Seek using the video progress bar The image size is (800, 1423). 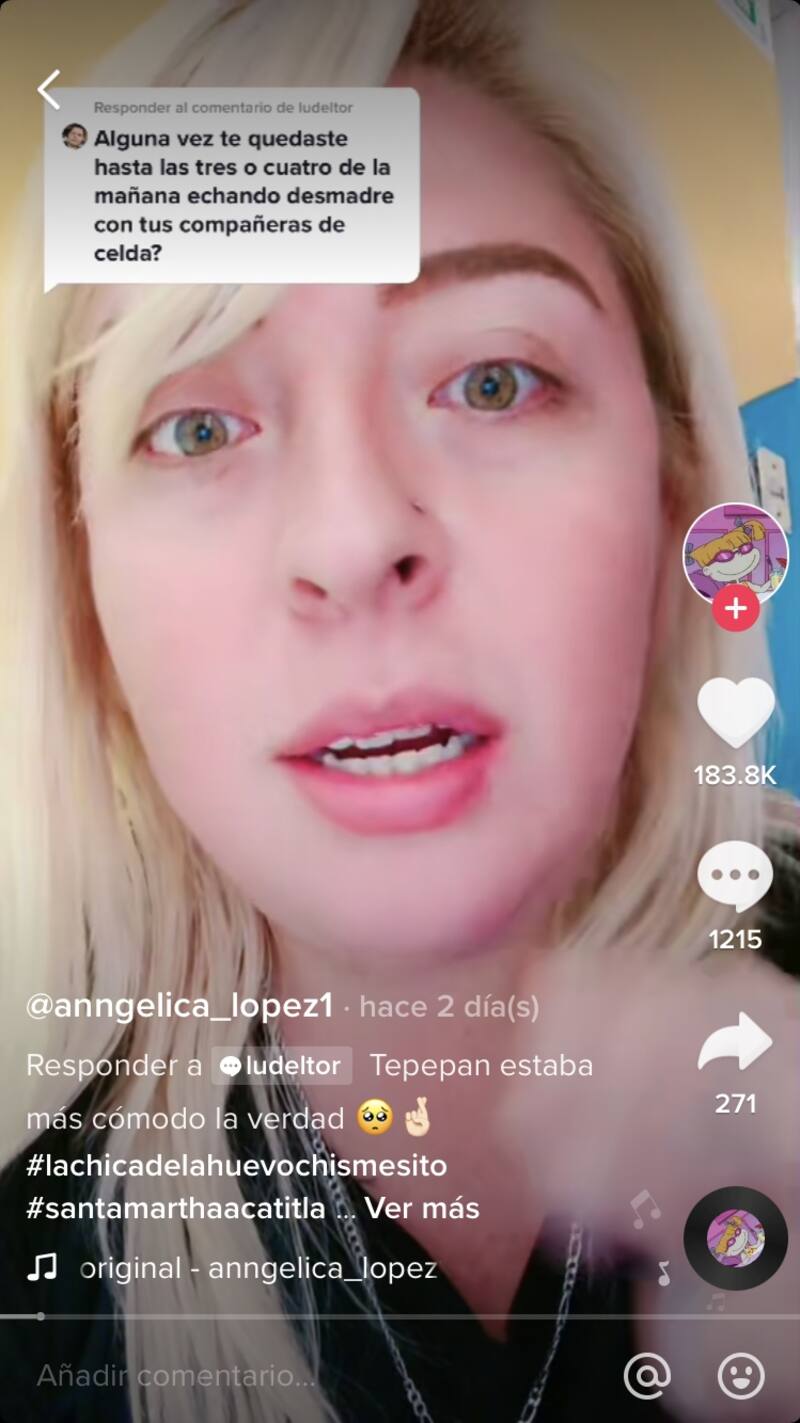pos(400,1316)
